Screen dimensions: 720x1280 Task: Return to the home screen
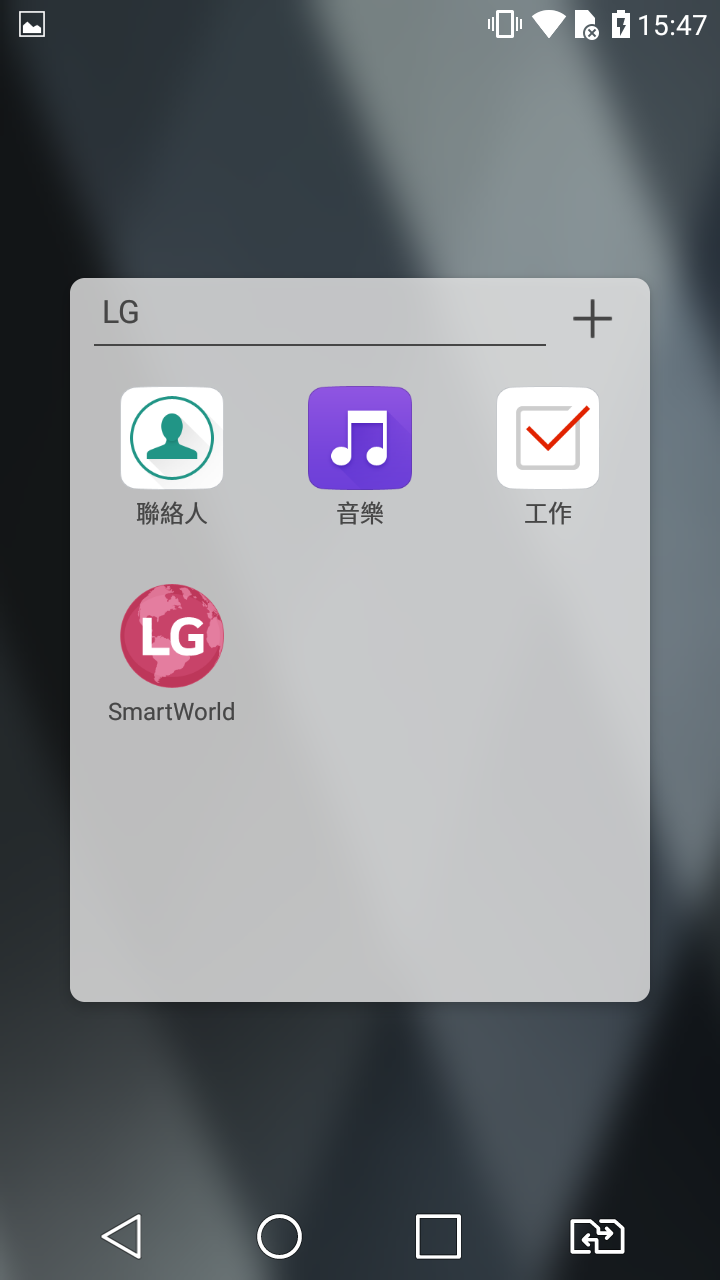click(x=279, y=1236)
